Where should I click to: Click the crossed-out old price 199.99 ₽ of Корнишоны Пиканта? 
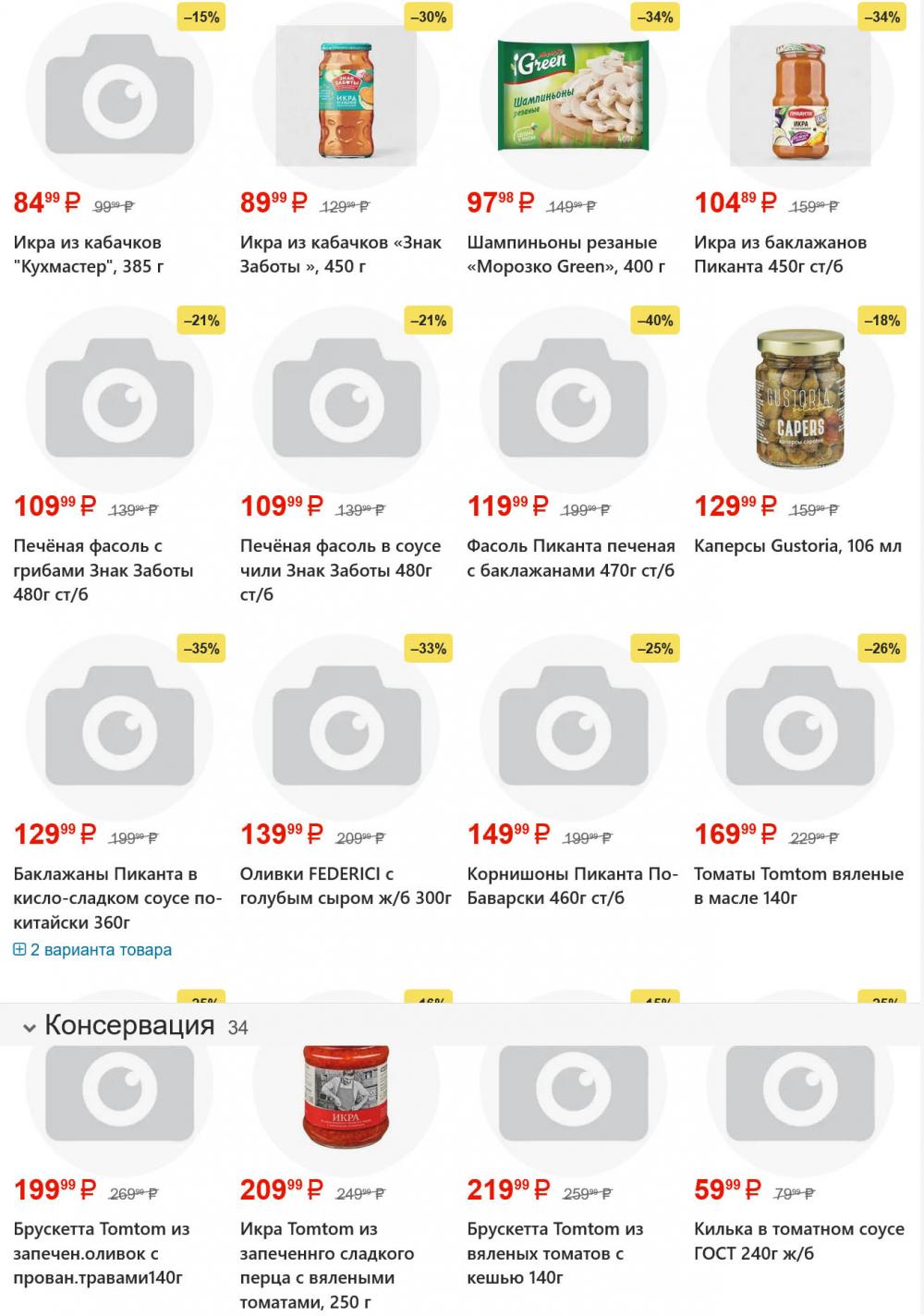coord(586,838)
